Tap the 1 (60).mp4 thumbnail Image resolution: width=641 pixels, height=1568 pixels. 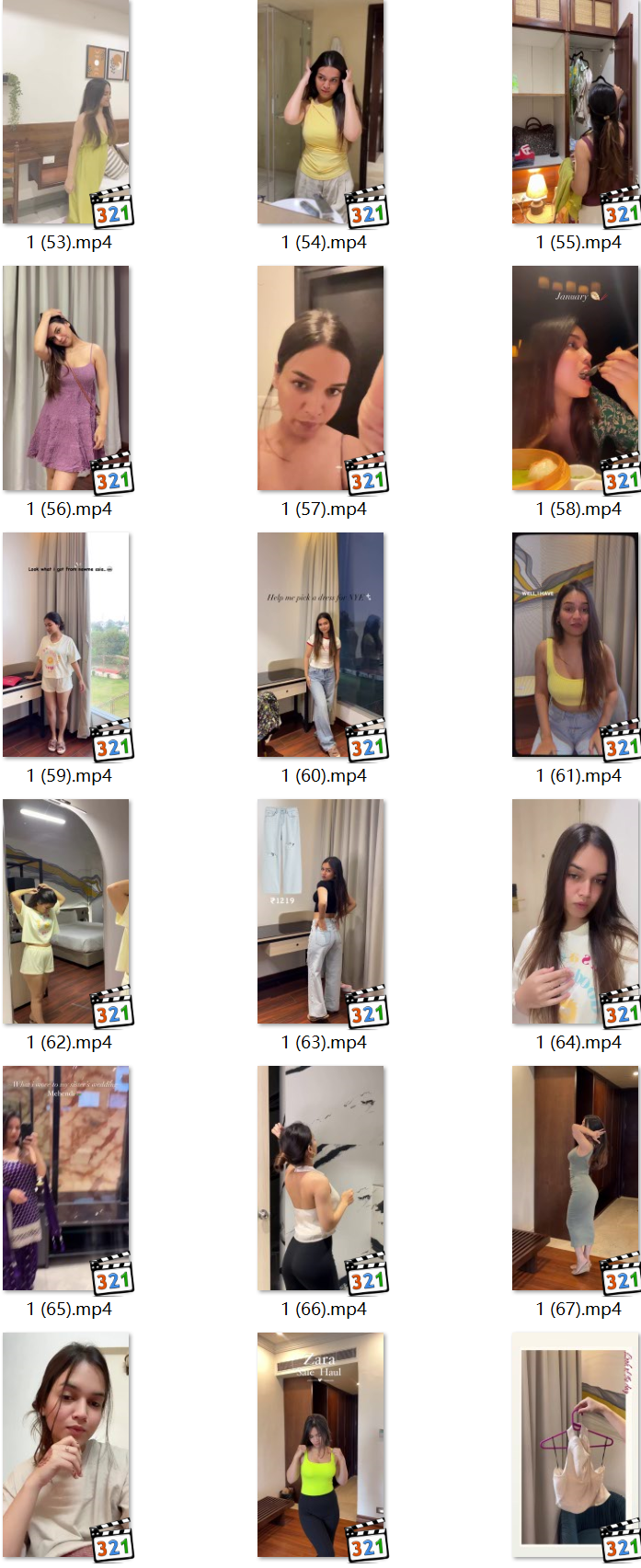(321, 646)
